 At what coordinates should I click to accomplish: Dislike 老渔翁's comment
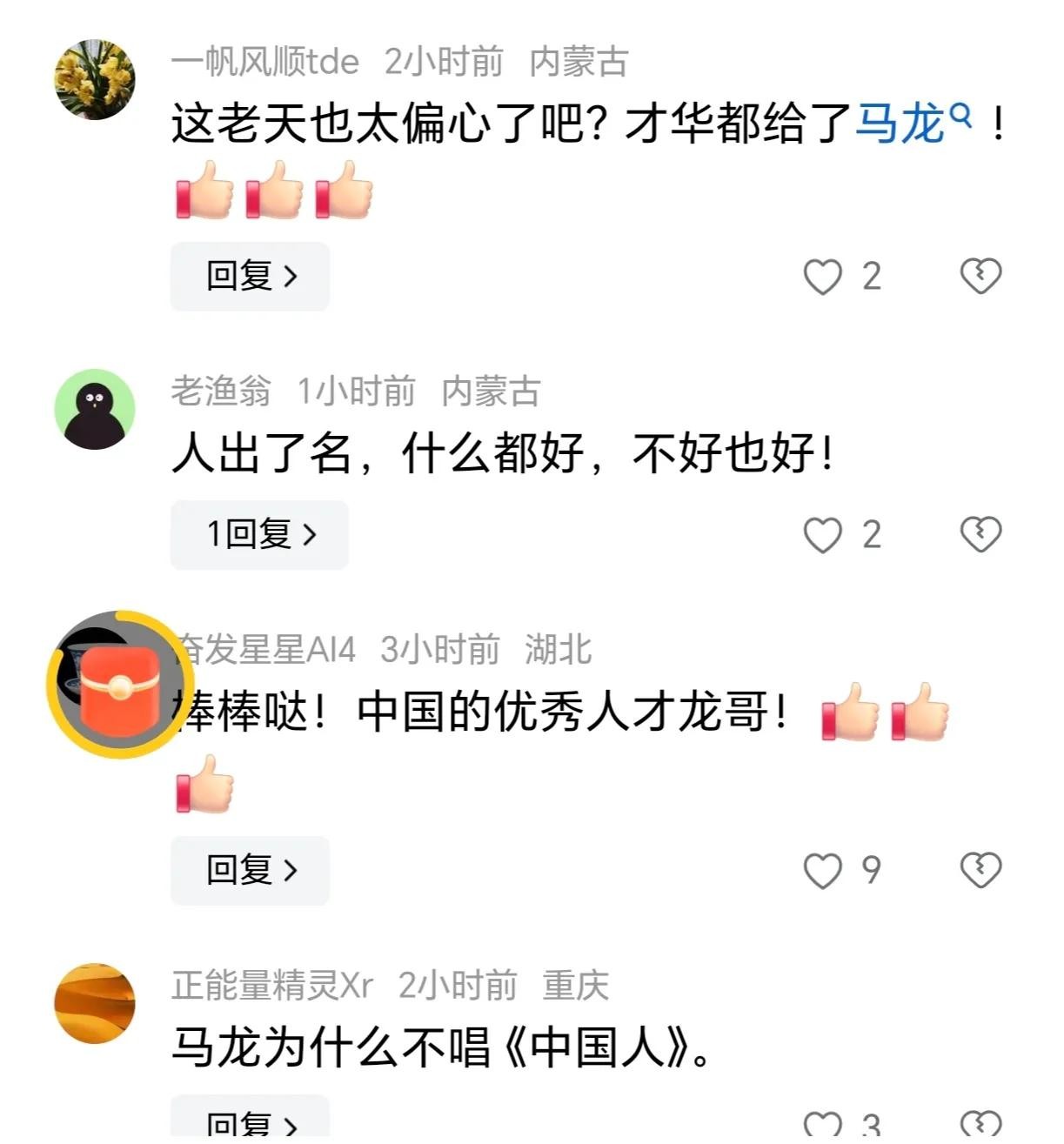tap(980, 534)
